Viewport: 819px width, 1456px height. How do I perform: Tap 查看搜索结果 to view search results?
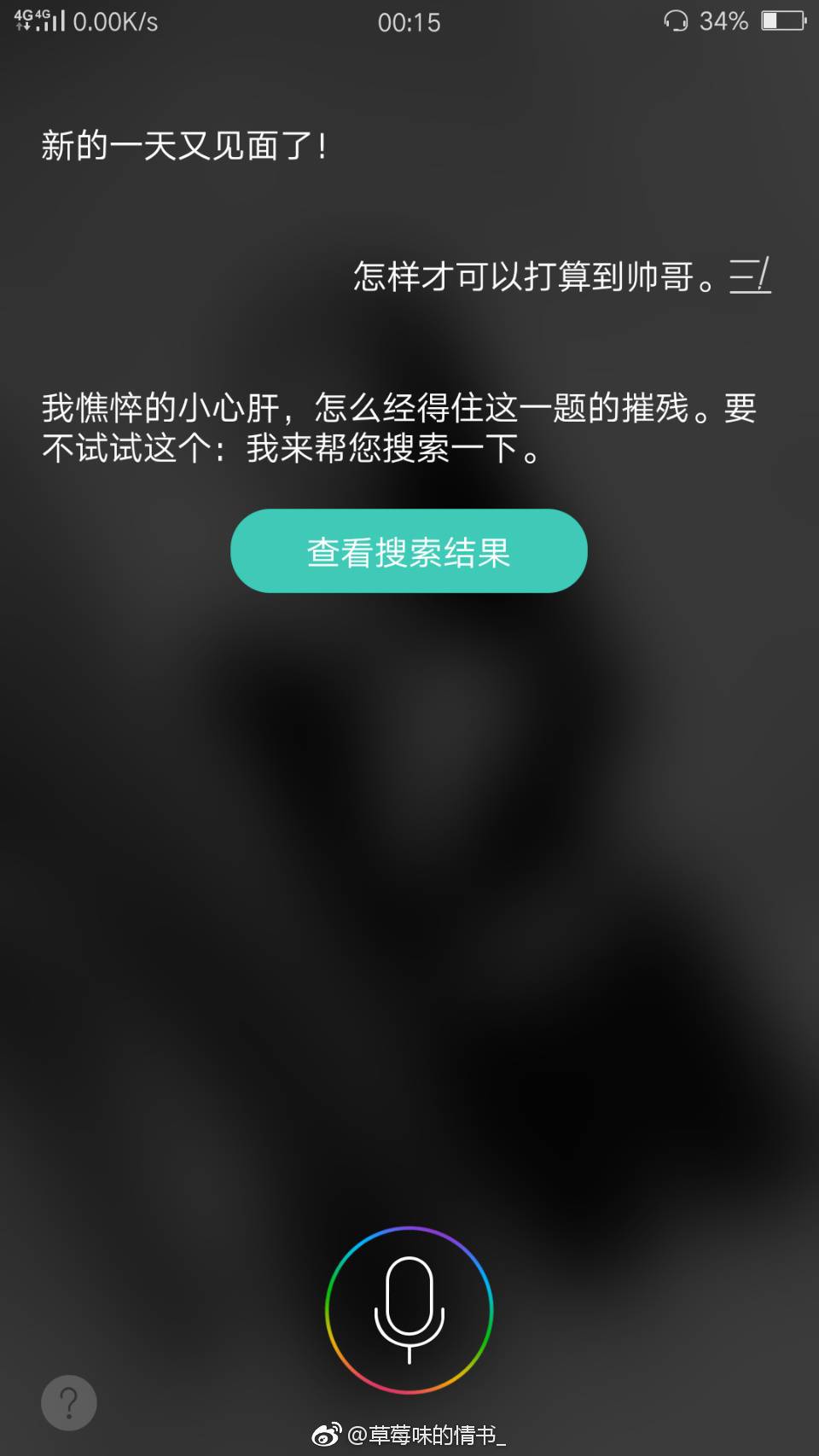coord(408,551)
